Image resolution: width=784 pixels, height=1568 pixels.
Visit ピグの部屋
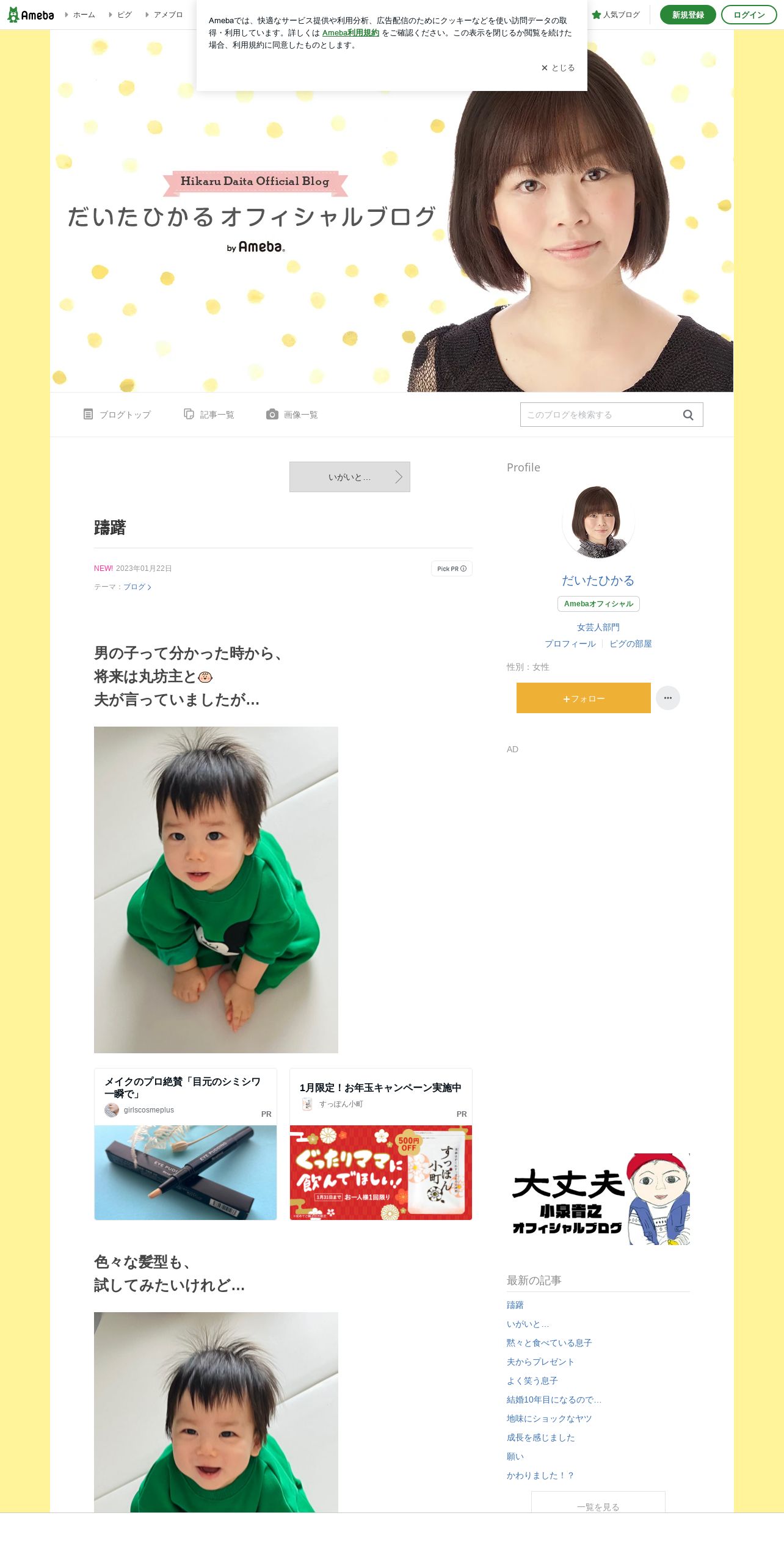(x=631, y=644)
